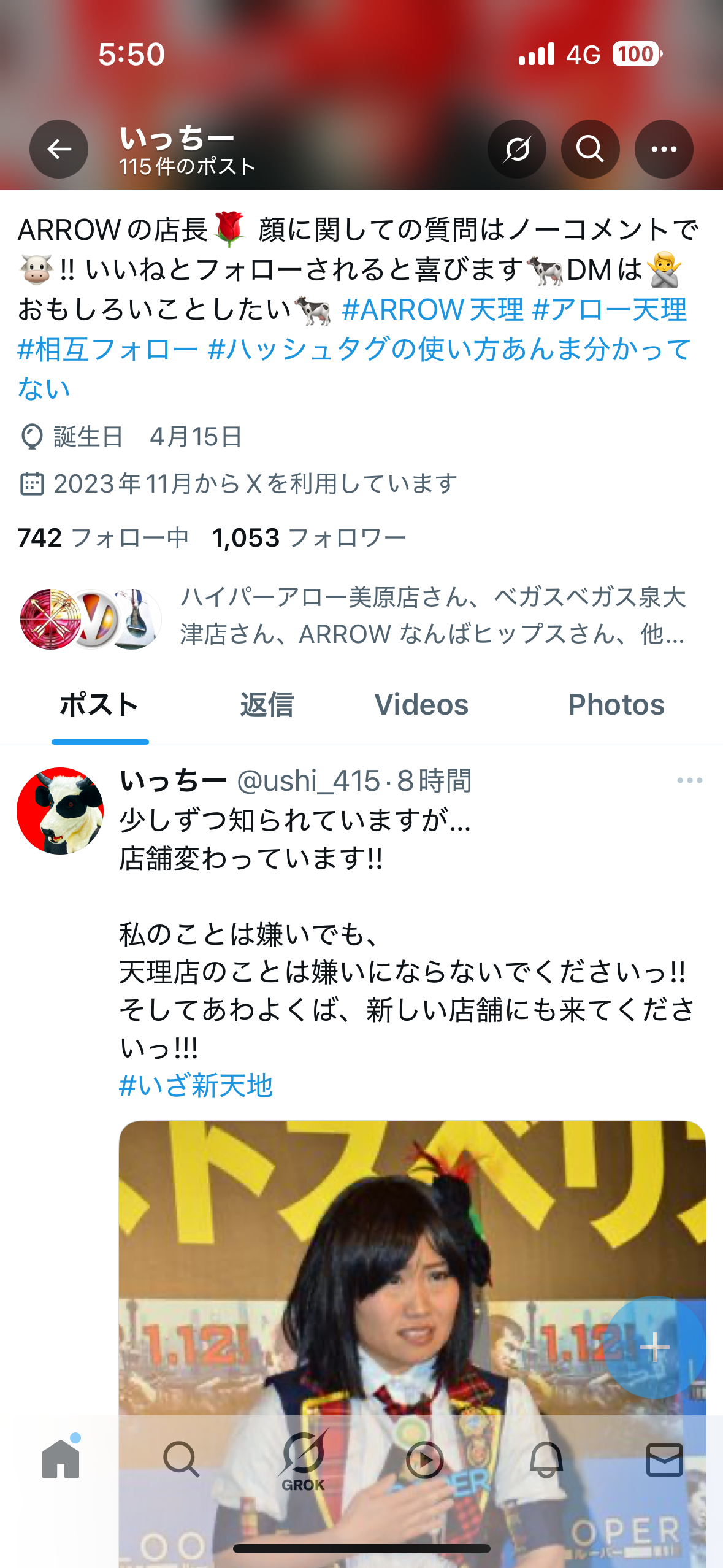This screenshot has height=1568, width=723.
Task: Compose a new post with the plus button
Action: point(654,1347)
